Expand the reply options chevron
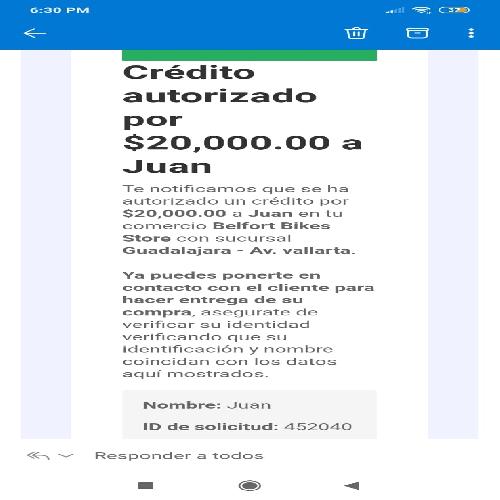 65,455
